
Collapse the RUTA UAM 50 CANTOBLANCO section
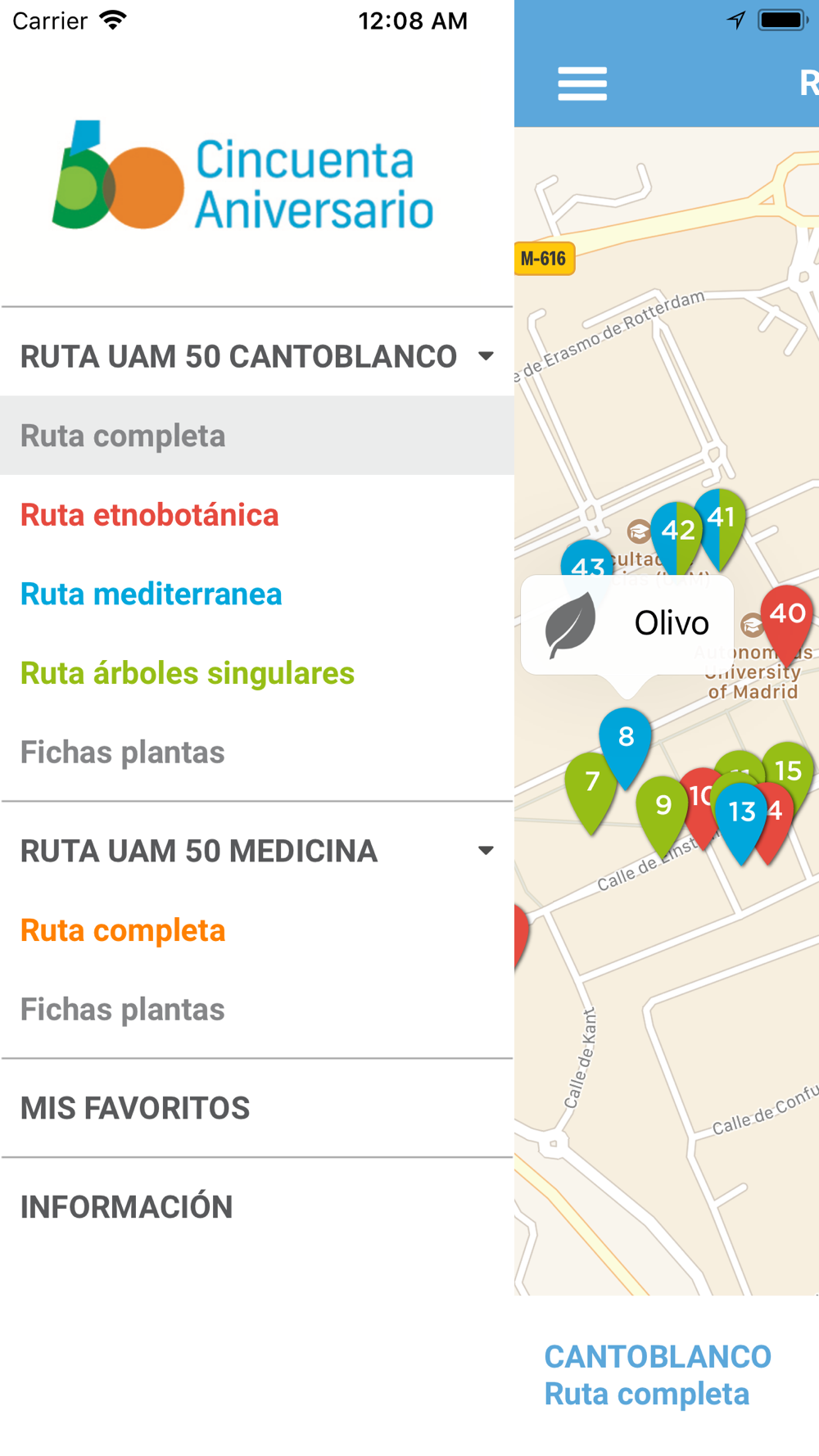click(x=257, y=356)
